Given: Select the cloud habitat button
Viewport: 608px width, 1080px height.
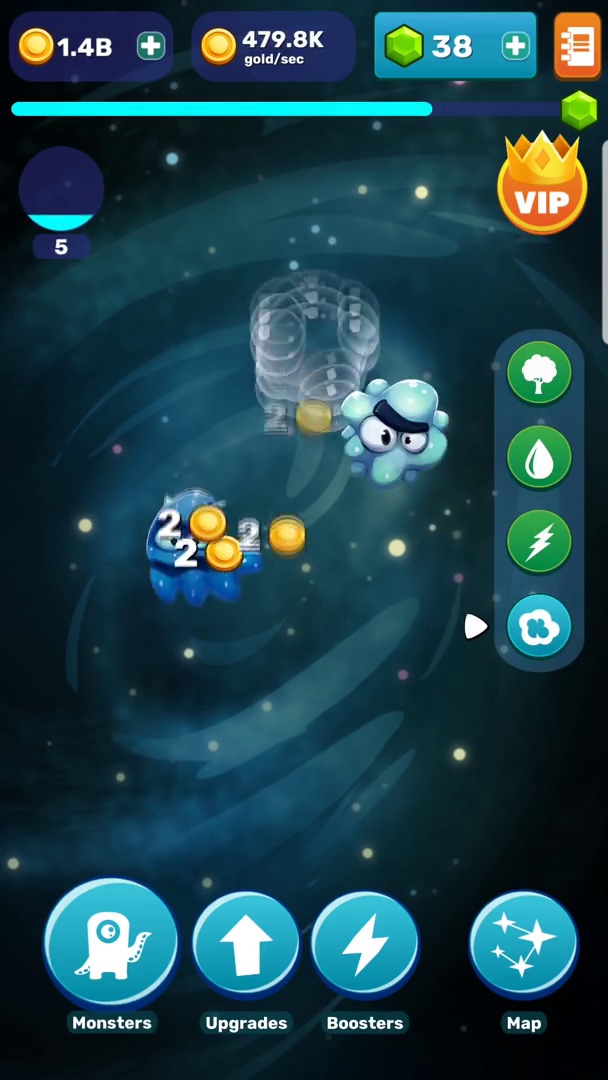Looking at the screenshot, I should [x=539, y=627].
